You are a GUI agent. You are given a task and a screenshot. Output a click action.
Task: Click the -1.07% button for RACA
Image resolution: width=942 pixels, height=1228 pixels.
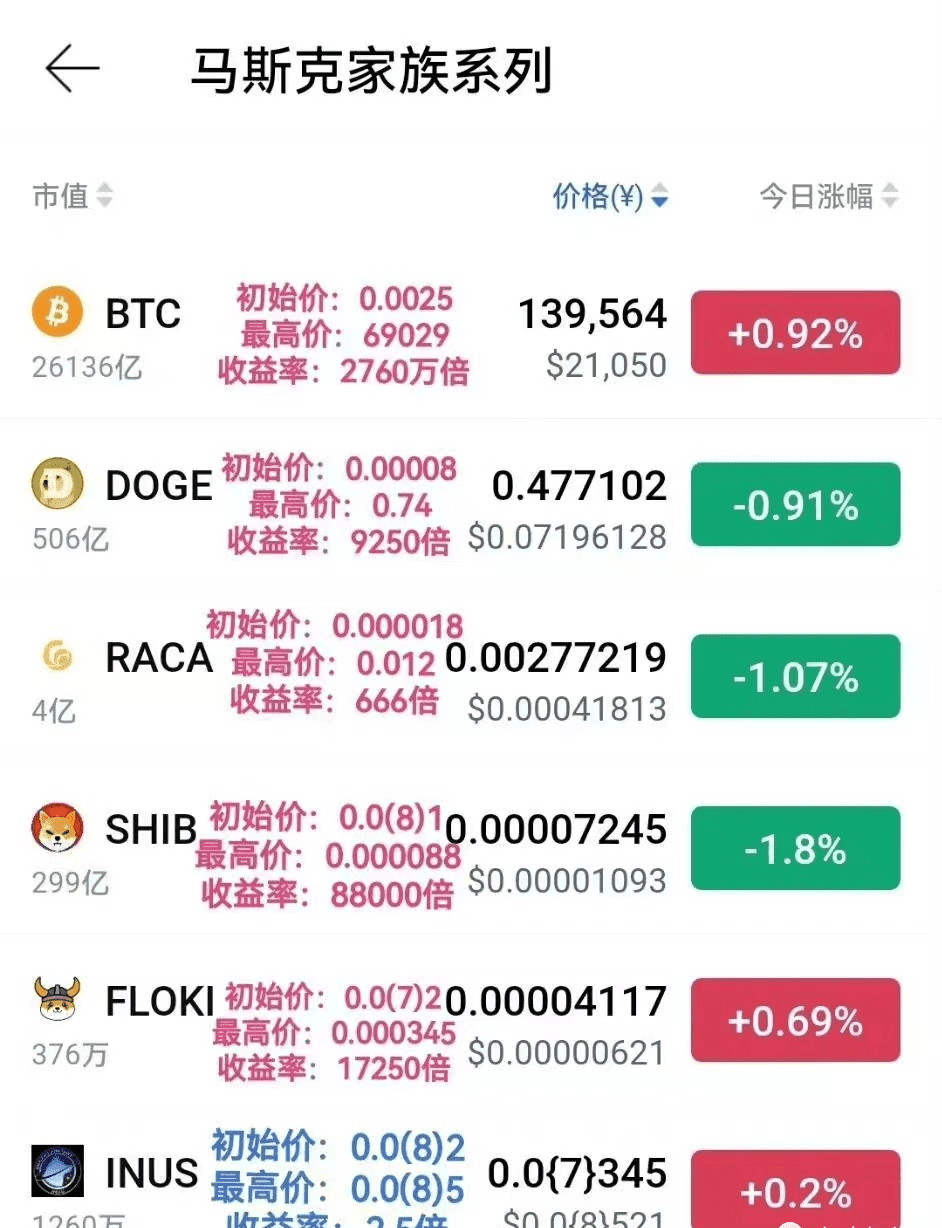[x=795, y=676]
